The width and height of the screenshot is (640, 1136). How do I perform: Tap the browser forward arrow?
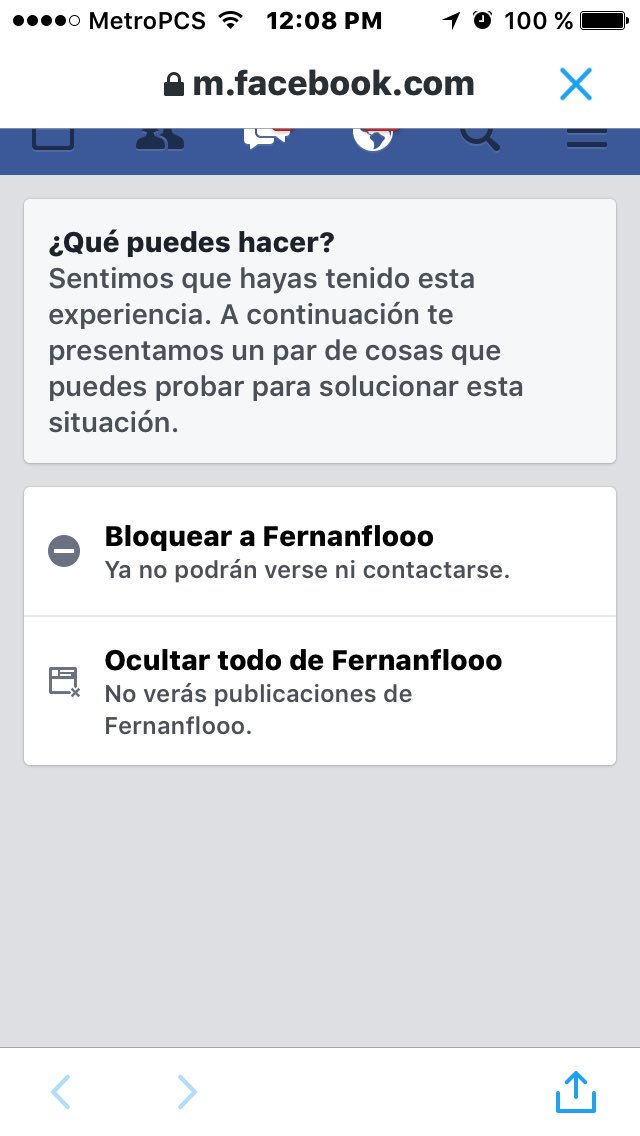[187, 1092]
